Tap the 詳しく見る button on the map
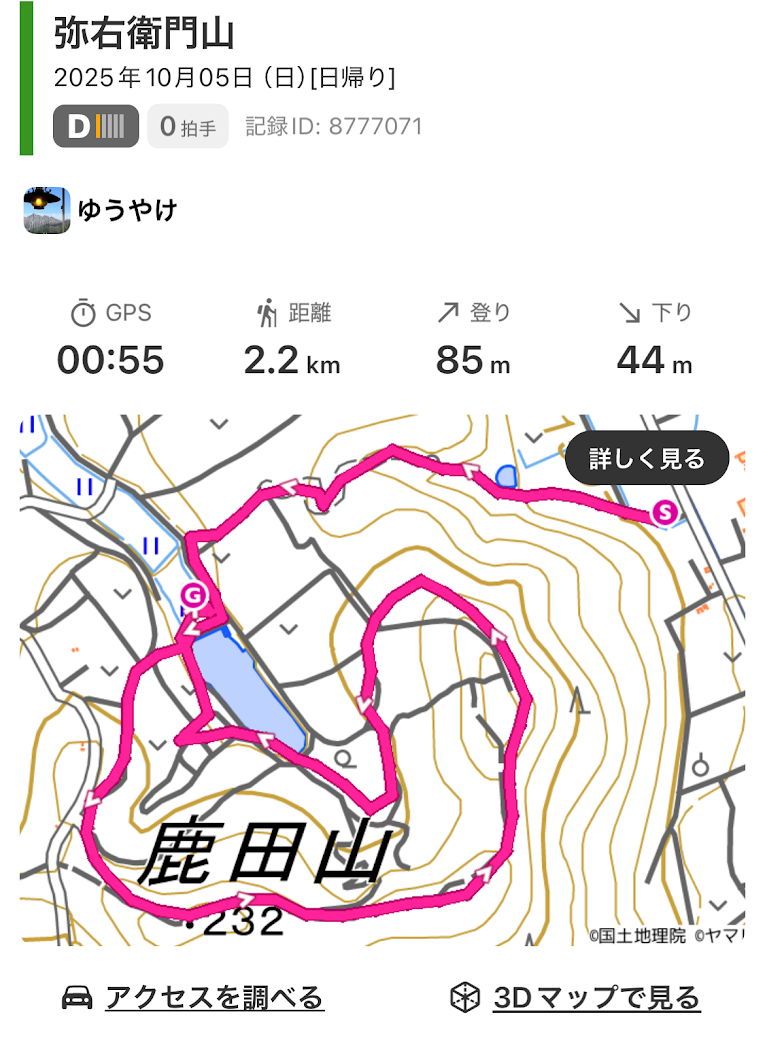 647,458
